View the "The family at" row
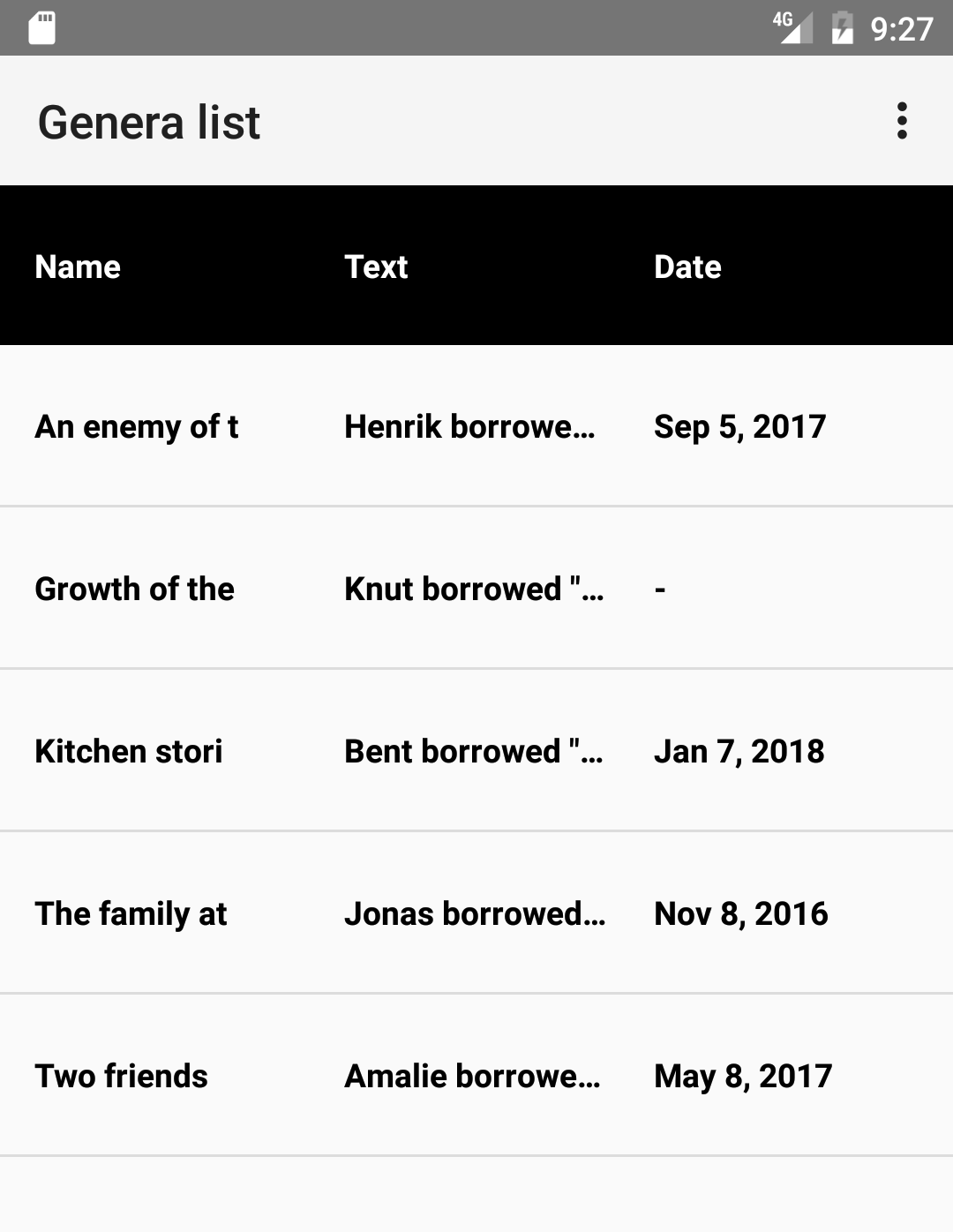The height and width of the screenshot is (1232, 953). coord(131,913)
